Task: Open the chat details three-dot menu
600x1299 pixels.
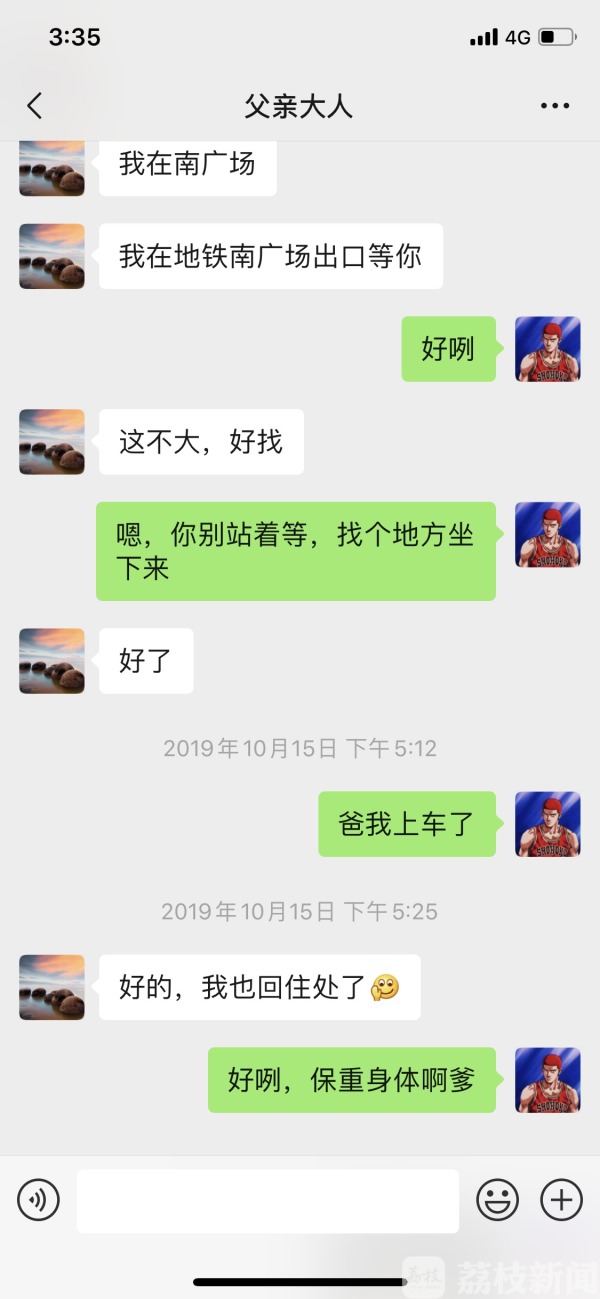Action: tap(554, 106)
